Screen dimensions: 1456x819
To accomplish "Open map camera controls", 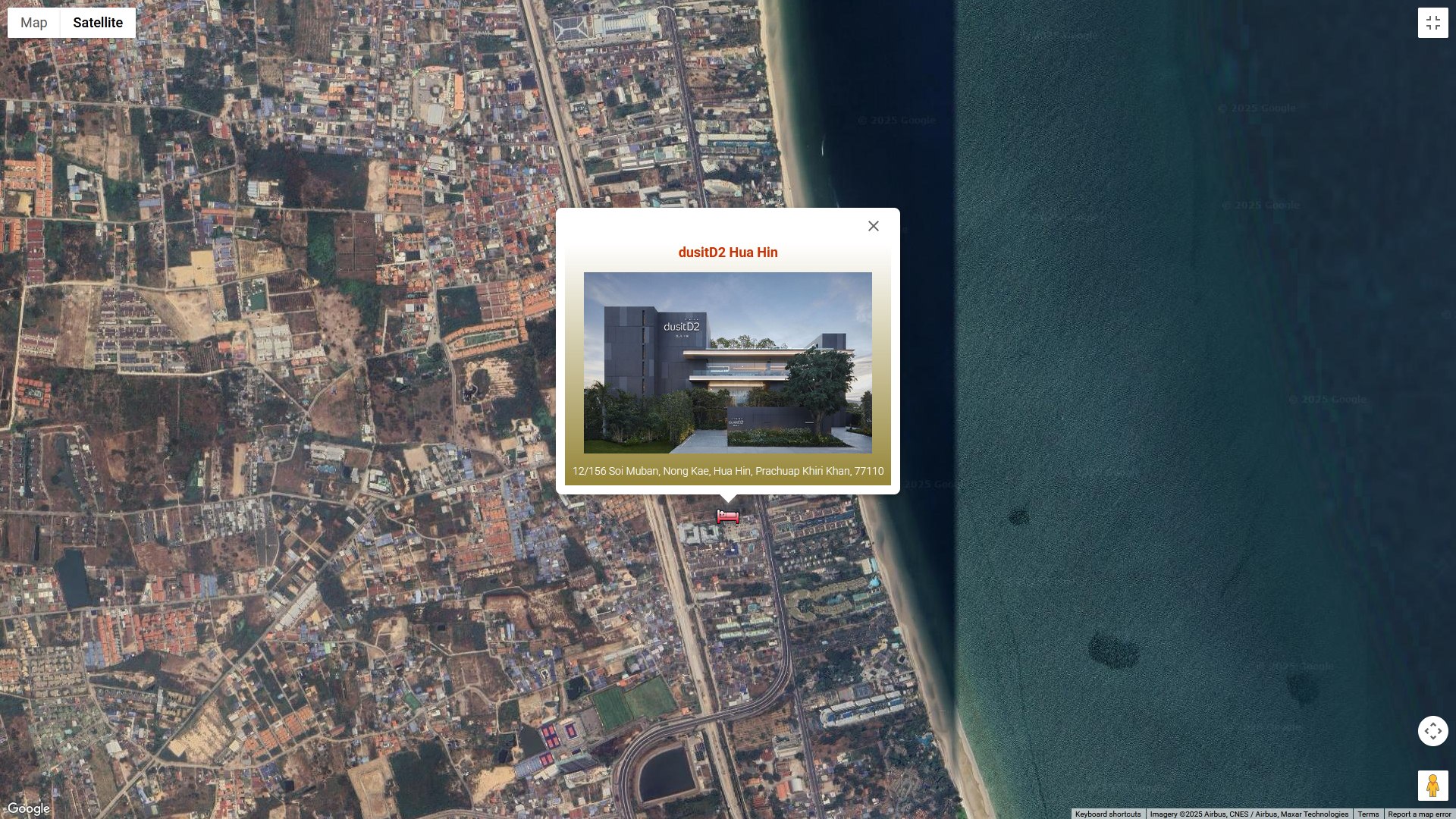I will click(1432, 731).
